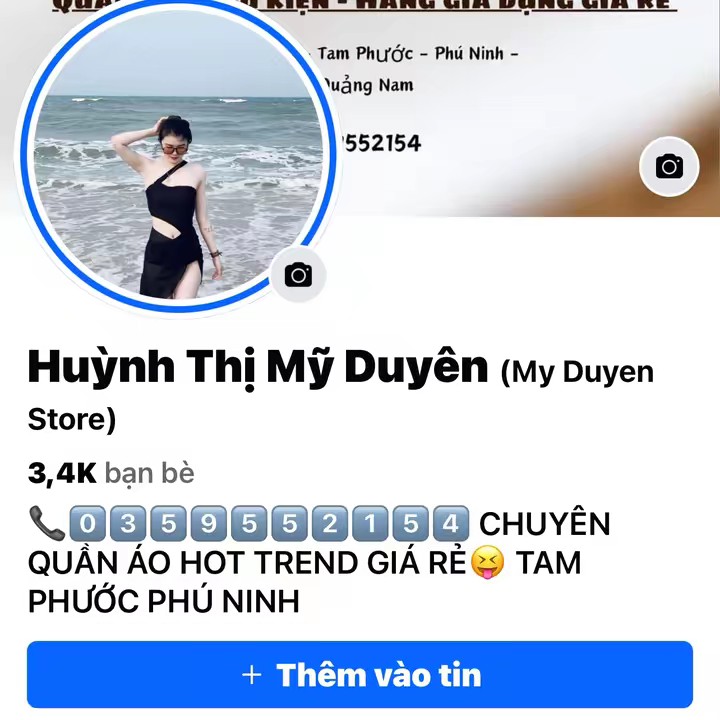Tap the camera icon on the cover photo
The image size is (720, 720).
(x=669, y=166)
